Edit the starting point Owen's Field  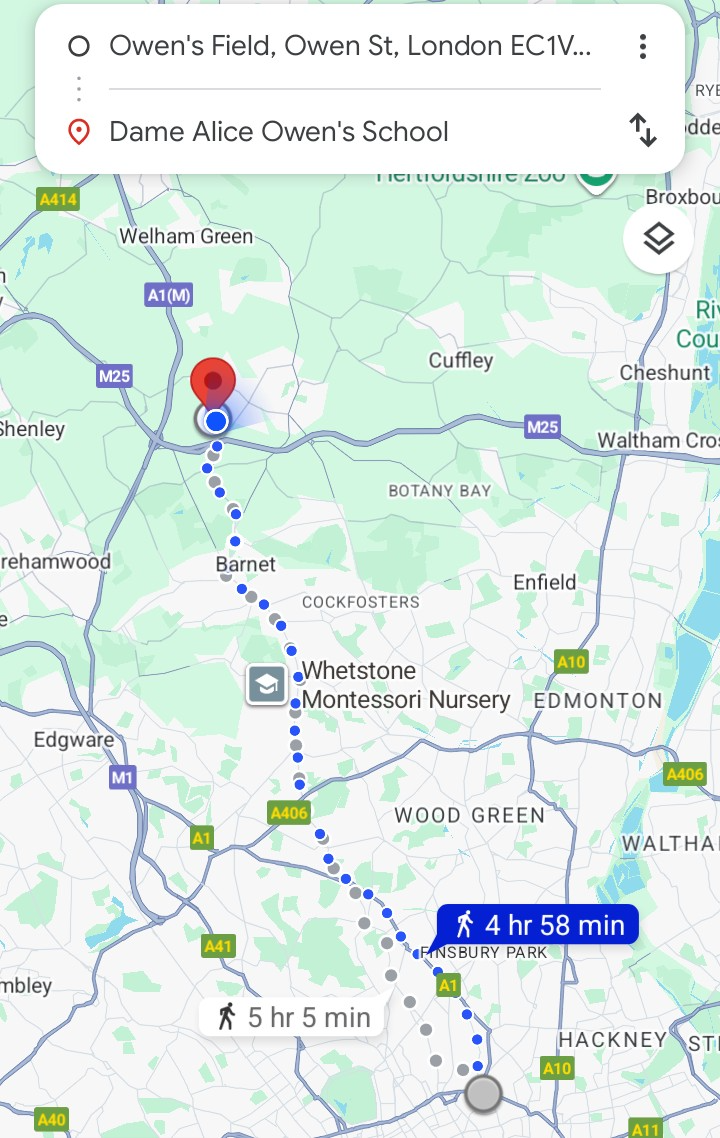[349, 46]
